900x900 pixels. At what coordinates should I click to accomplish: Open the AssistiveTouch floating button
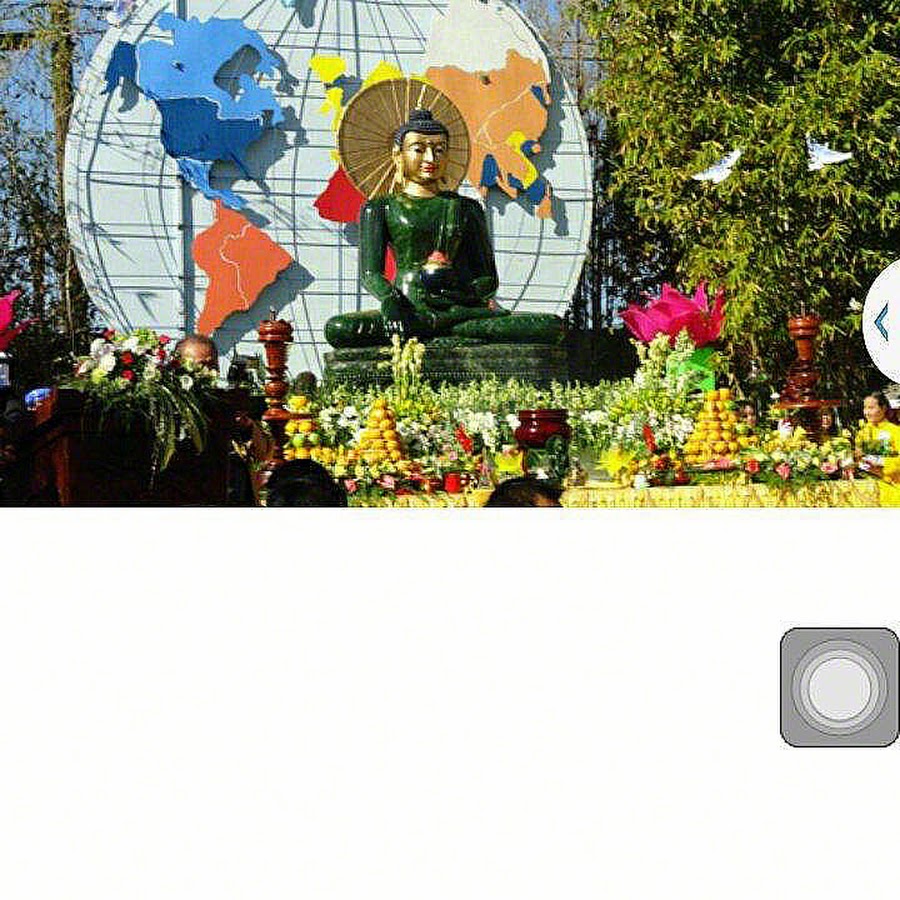(839, 687)
